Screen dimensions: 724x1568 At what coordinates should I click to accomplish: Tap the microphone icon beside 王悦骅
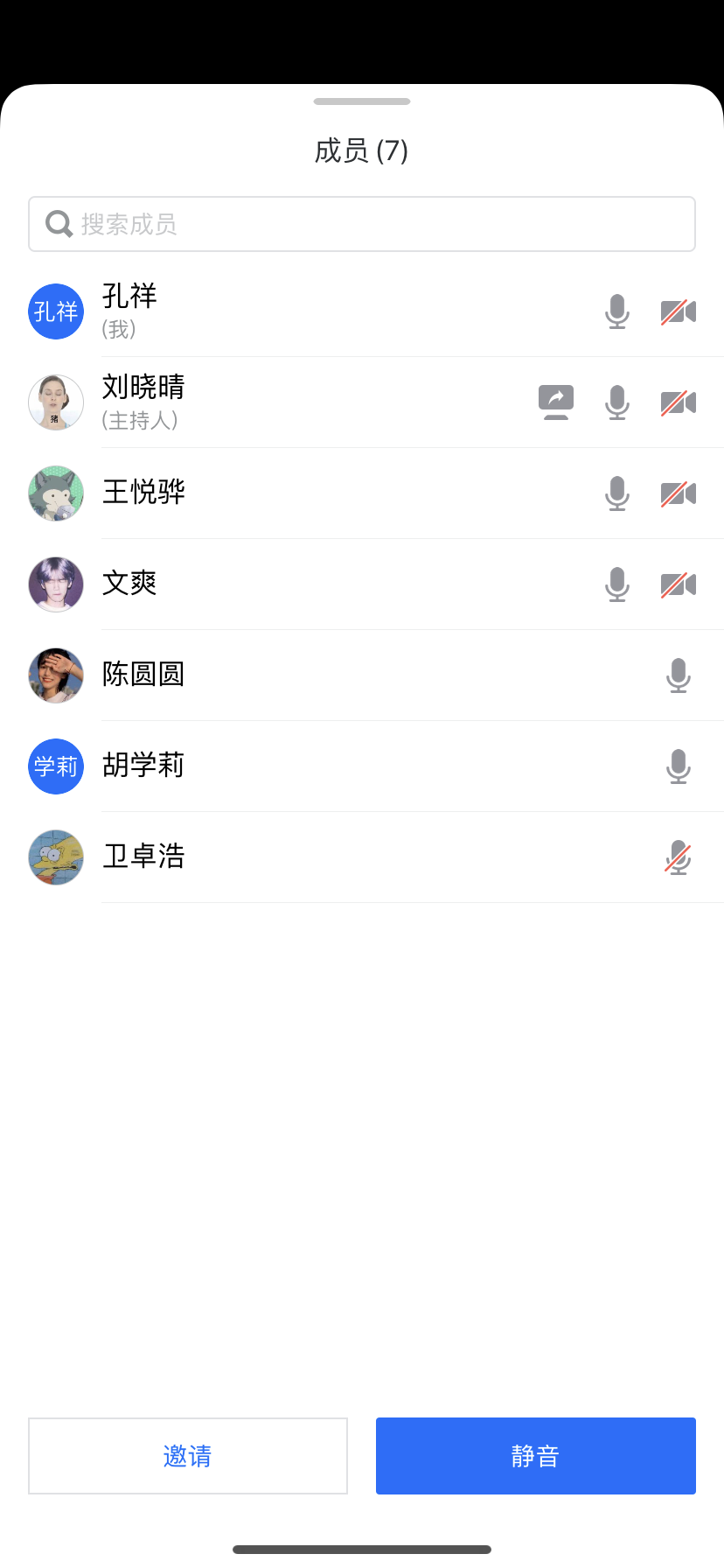[x=617, y=493]
